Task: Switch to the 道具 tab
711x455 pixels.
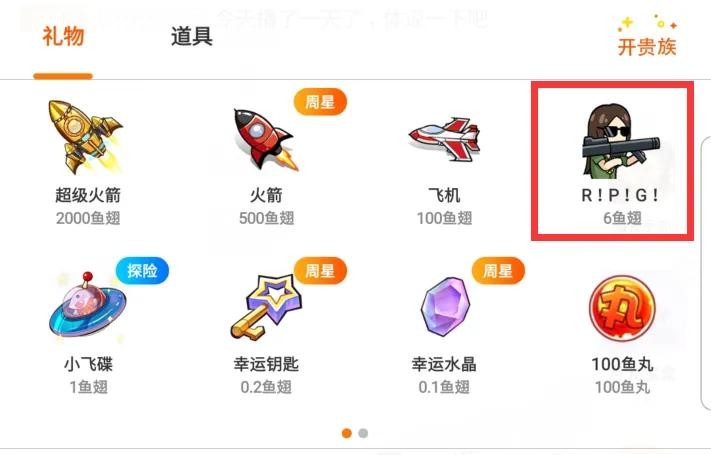Action: (x=191, y=37)
